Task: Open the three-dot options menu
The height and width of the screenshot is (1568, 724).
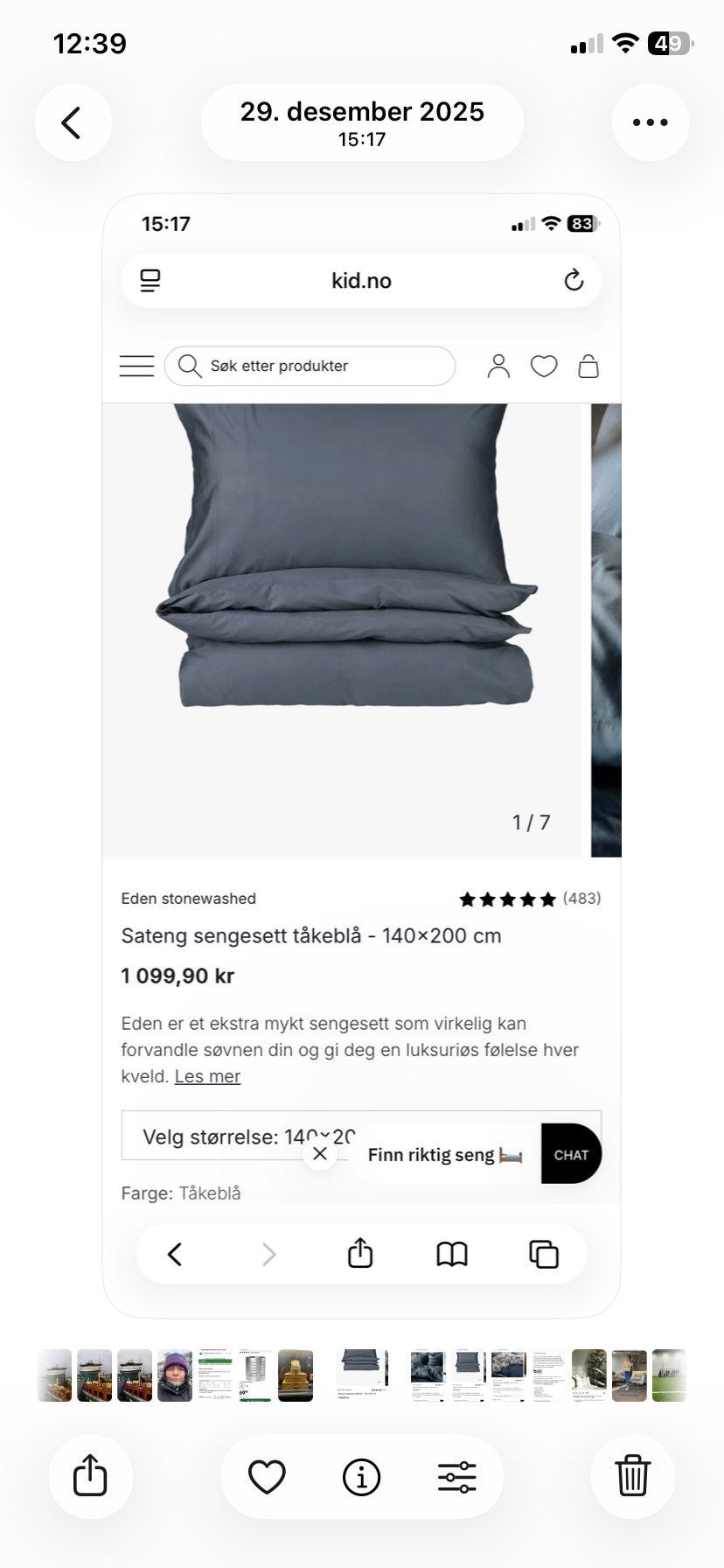Action: (651, 122)
